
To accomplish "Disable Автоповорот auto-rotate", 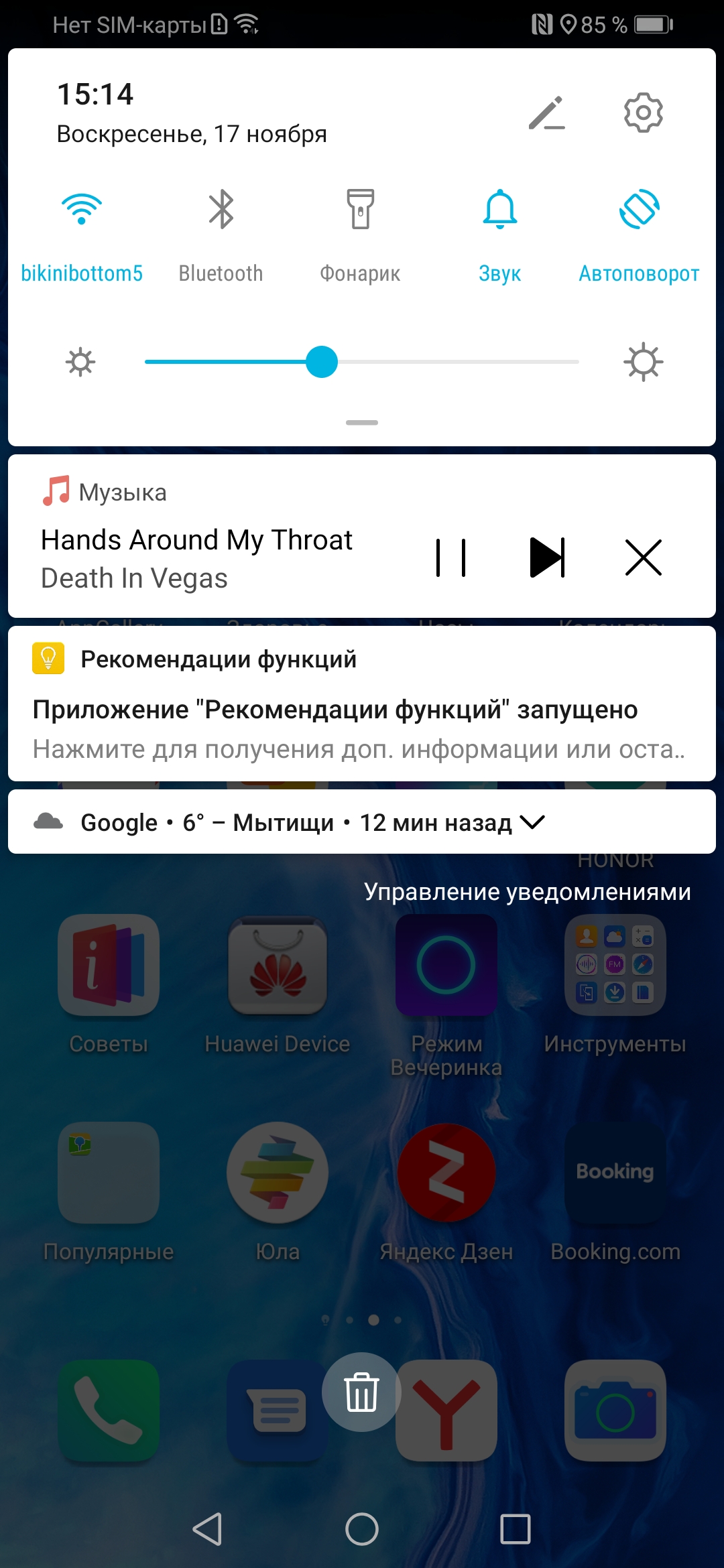I will [639, 210].
